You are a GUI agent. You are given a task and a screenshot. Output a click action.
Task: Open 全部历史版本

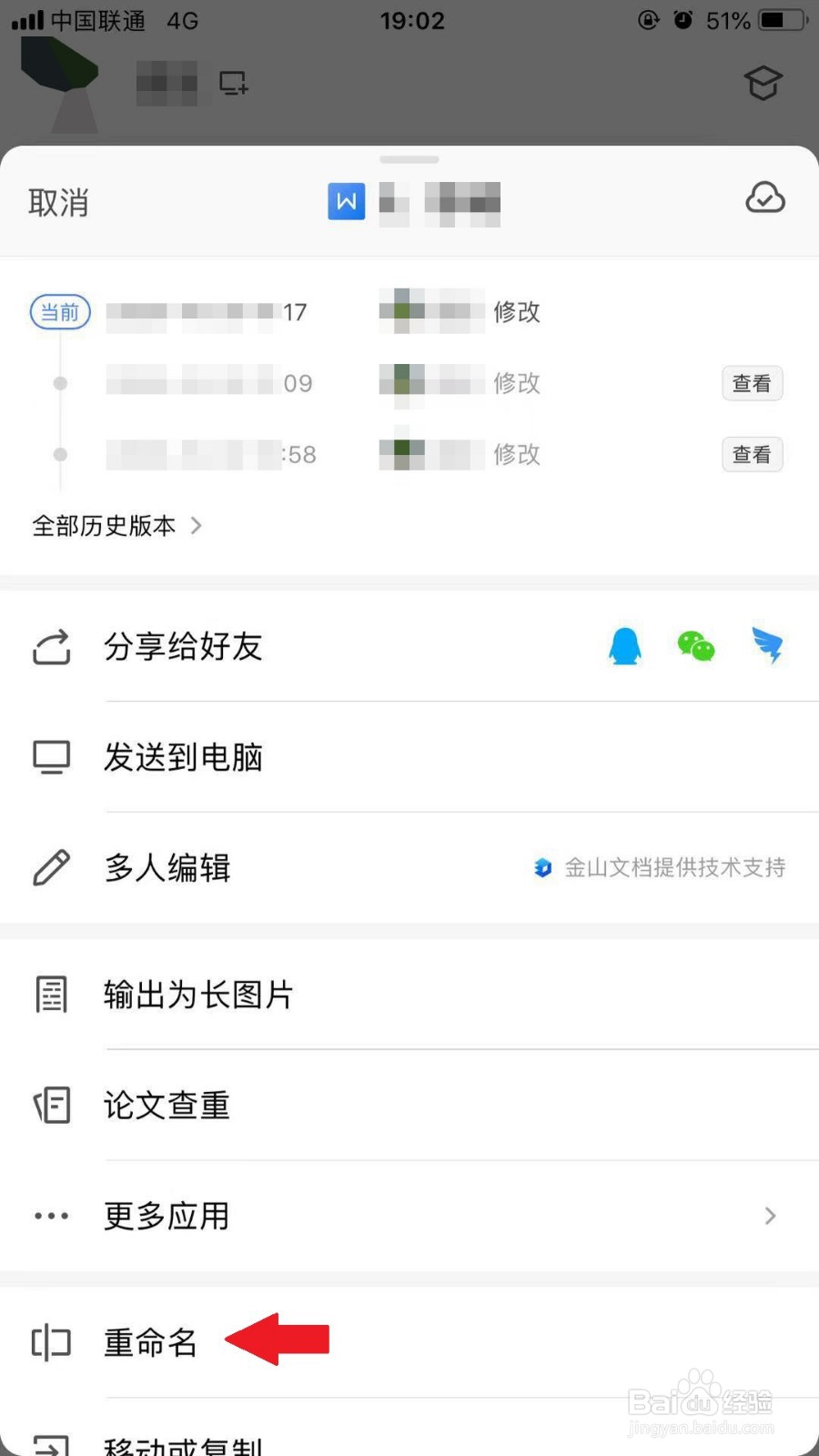[x=117, y=525]
